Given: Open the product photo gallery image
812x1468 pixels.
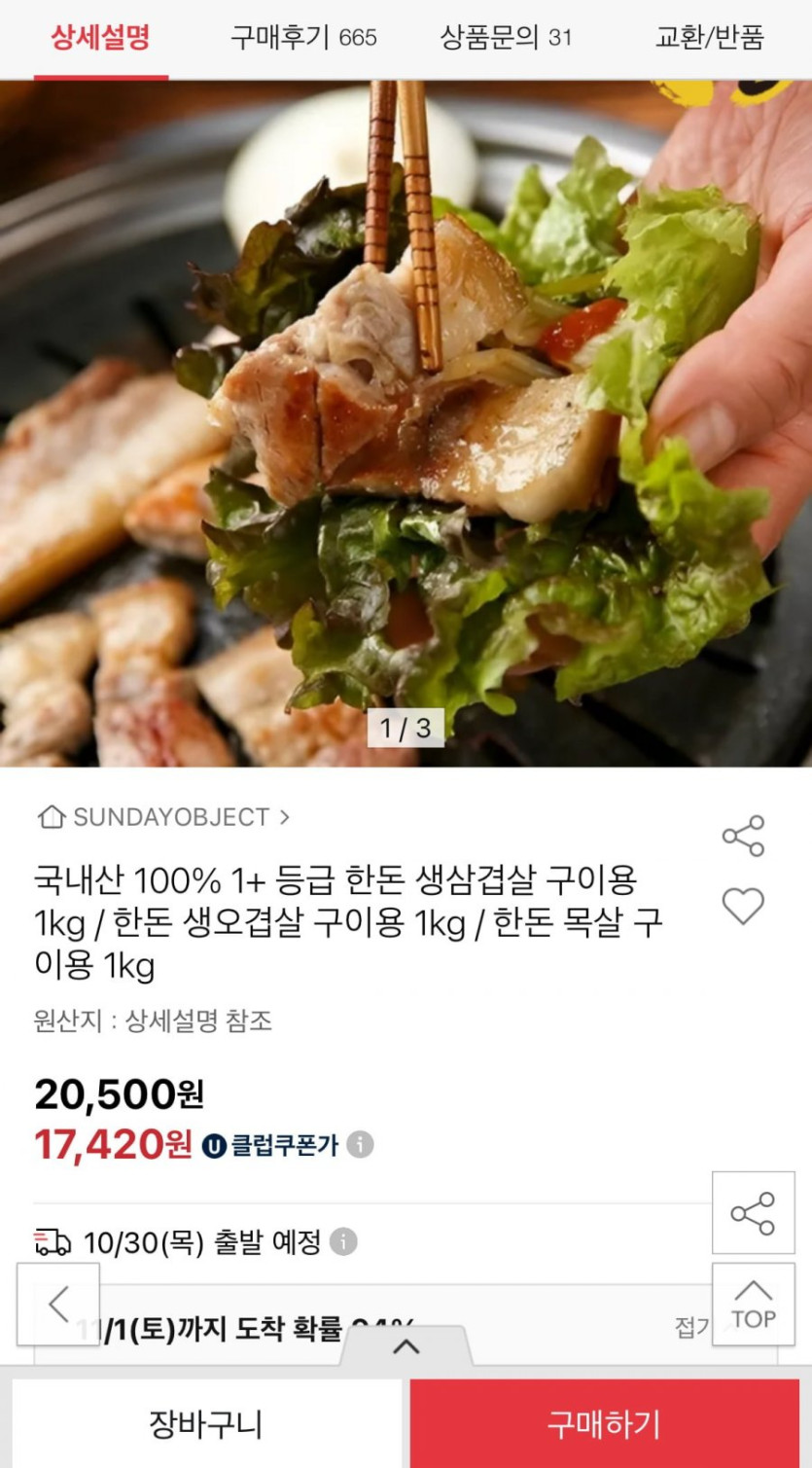Looking at the screenshot, I should tap(406, 423).
